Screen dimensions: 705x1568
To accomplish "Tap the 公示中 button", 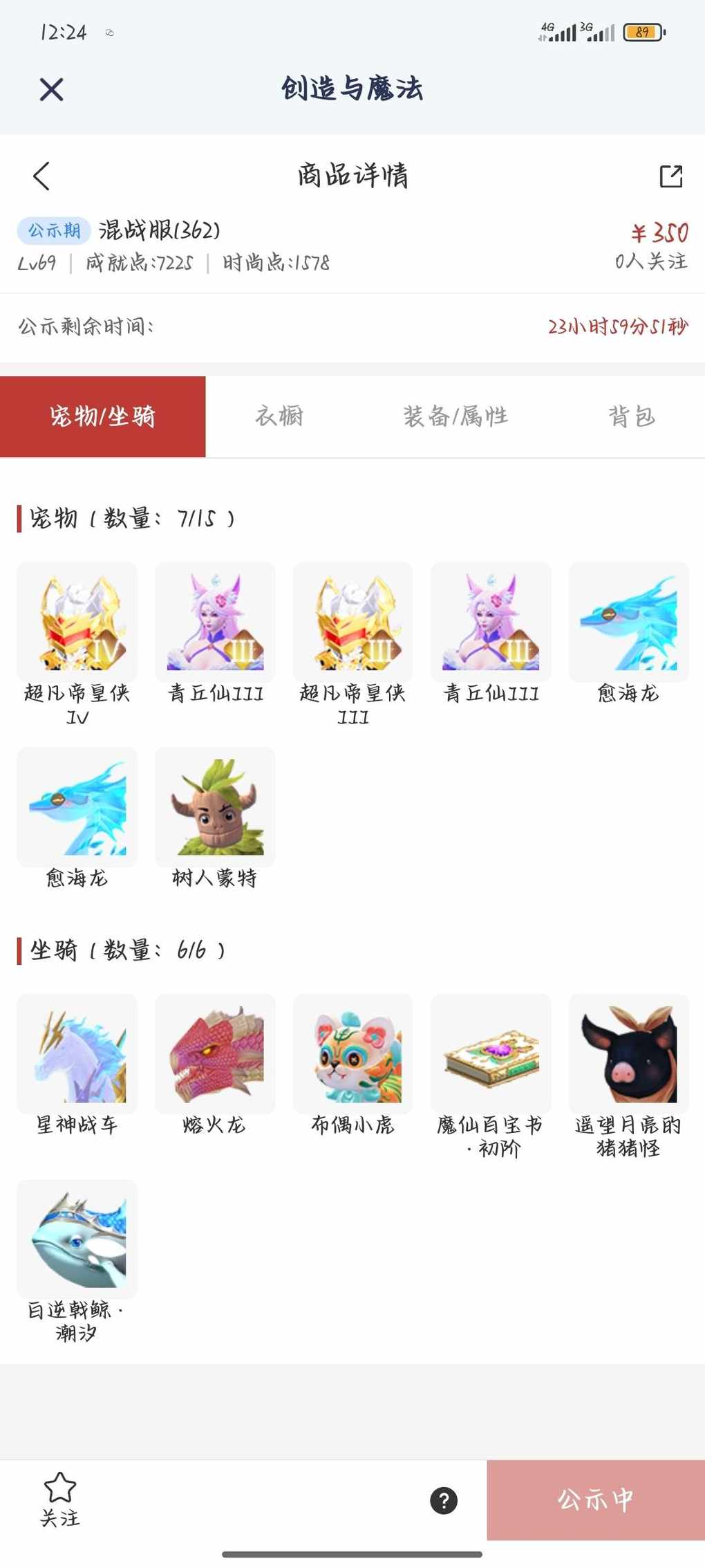I will coord(595,1500).
